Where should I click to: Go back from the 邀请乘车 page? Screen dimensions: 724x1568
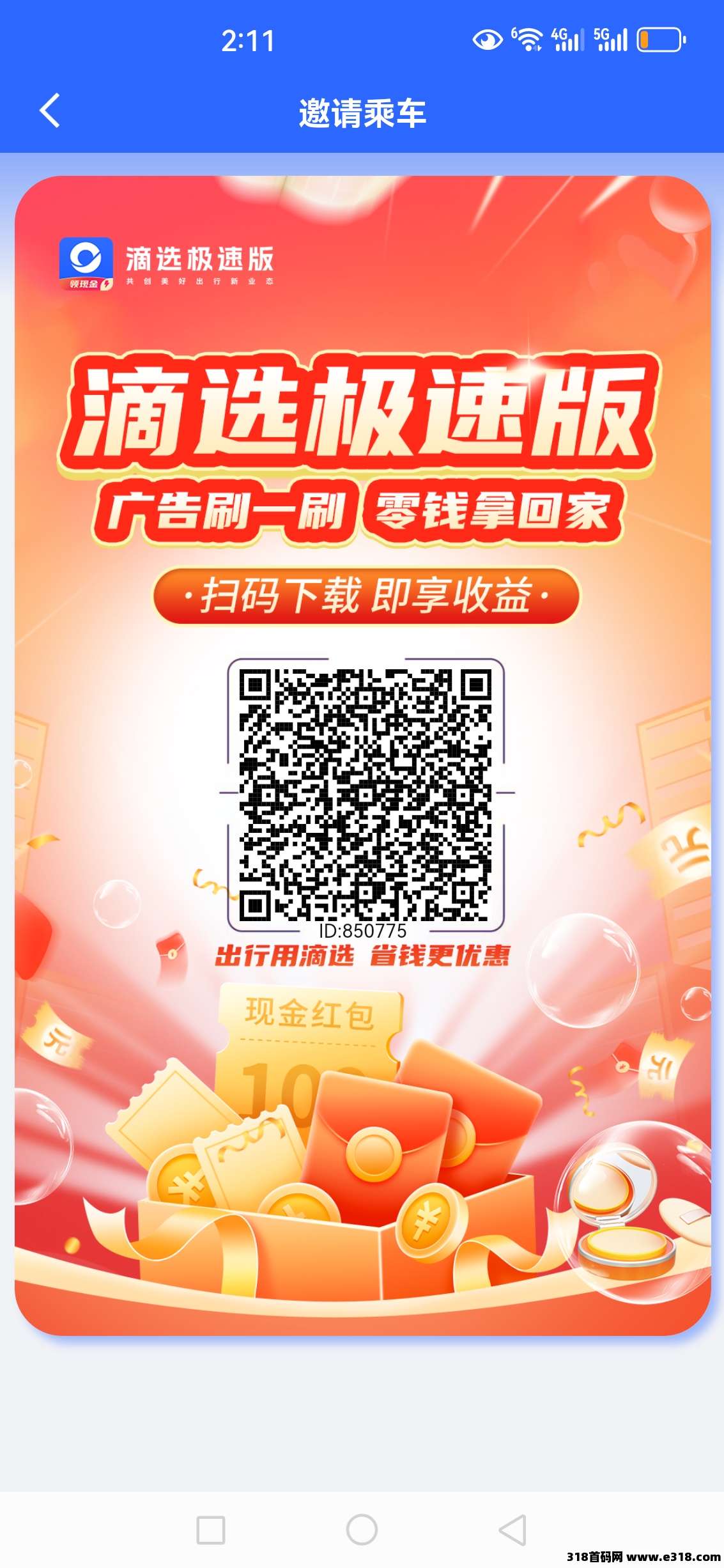(x=50, y=111)
